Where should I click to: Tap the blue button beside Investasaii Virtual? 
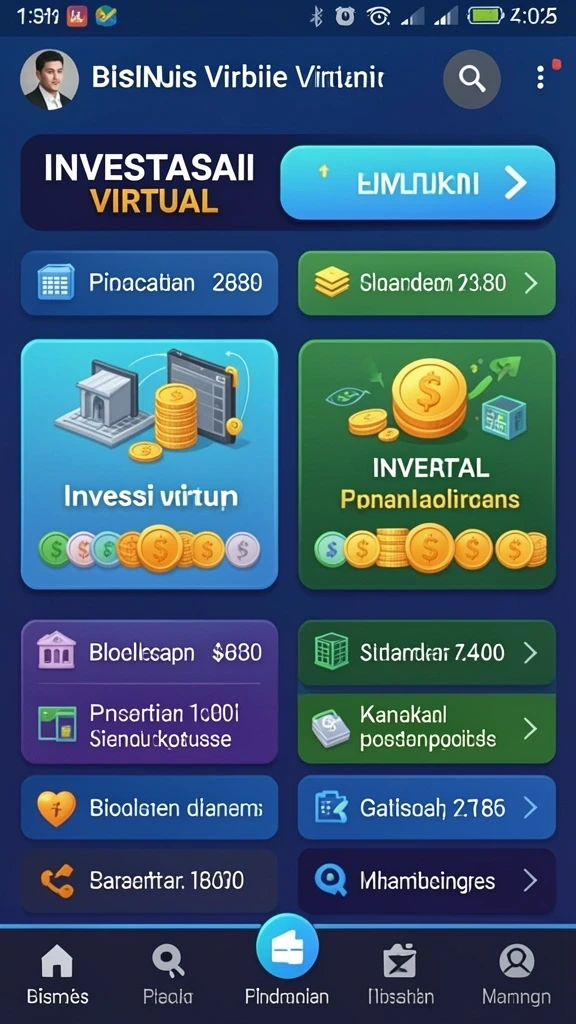pyautogui.click(x=418, y=182)
